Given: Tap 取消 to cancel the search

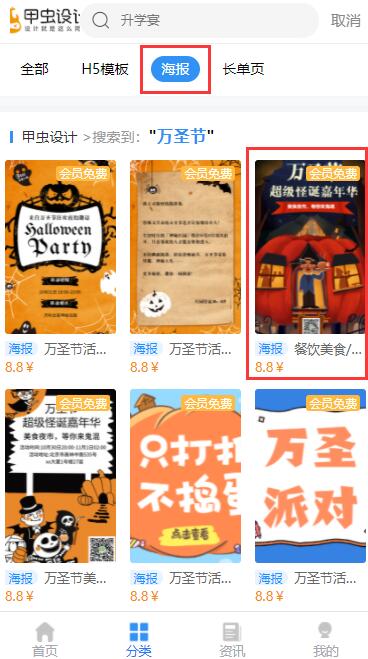Looking at the screenshot, I should (x=345, y=20).
